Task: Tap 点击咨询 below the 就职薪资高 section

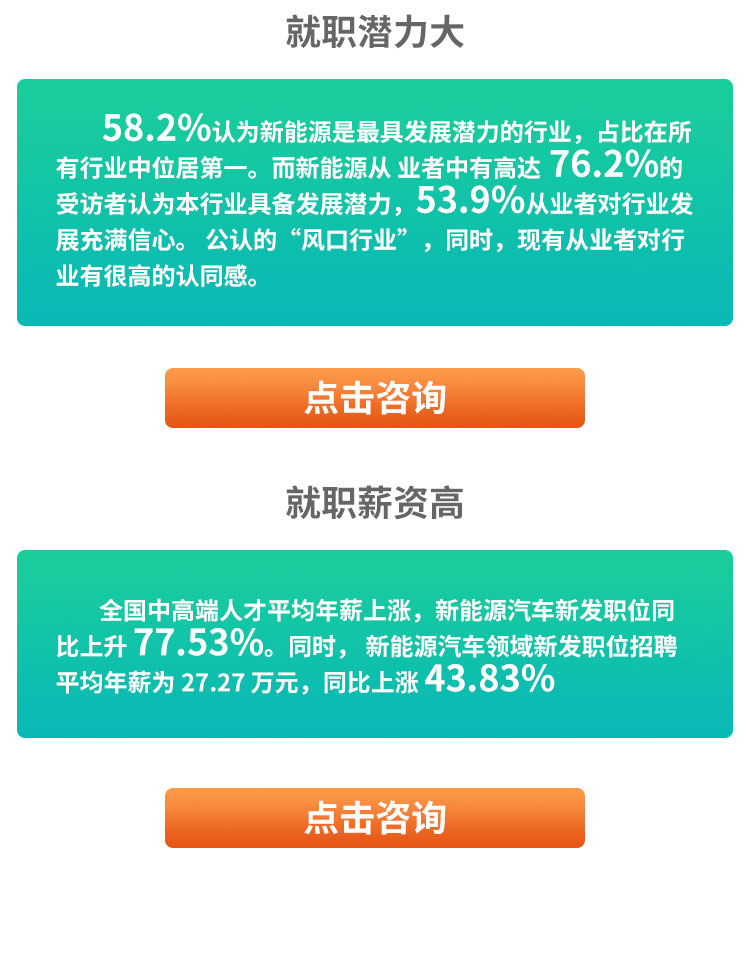Action: point(374,818)
